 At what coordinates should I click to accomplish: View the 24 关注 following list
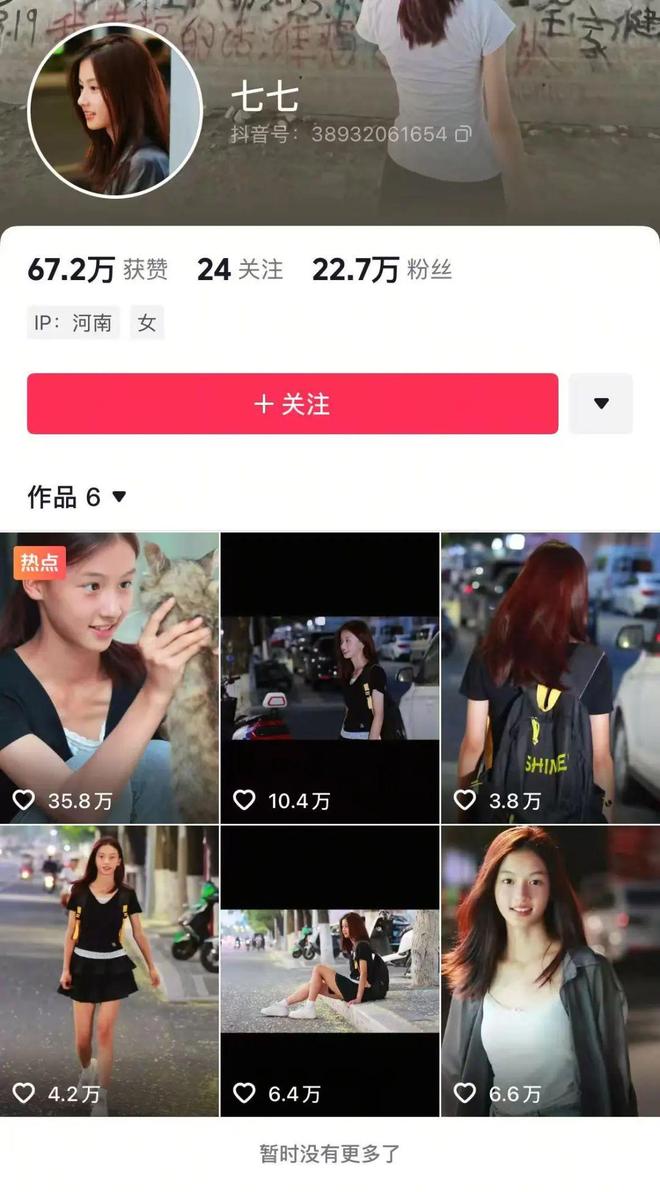click(240, 270)
